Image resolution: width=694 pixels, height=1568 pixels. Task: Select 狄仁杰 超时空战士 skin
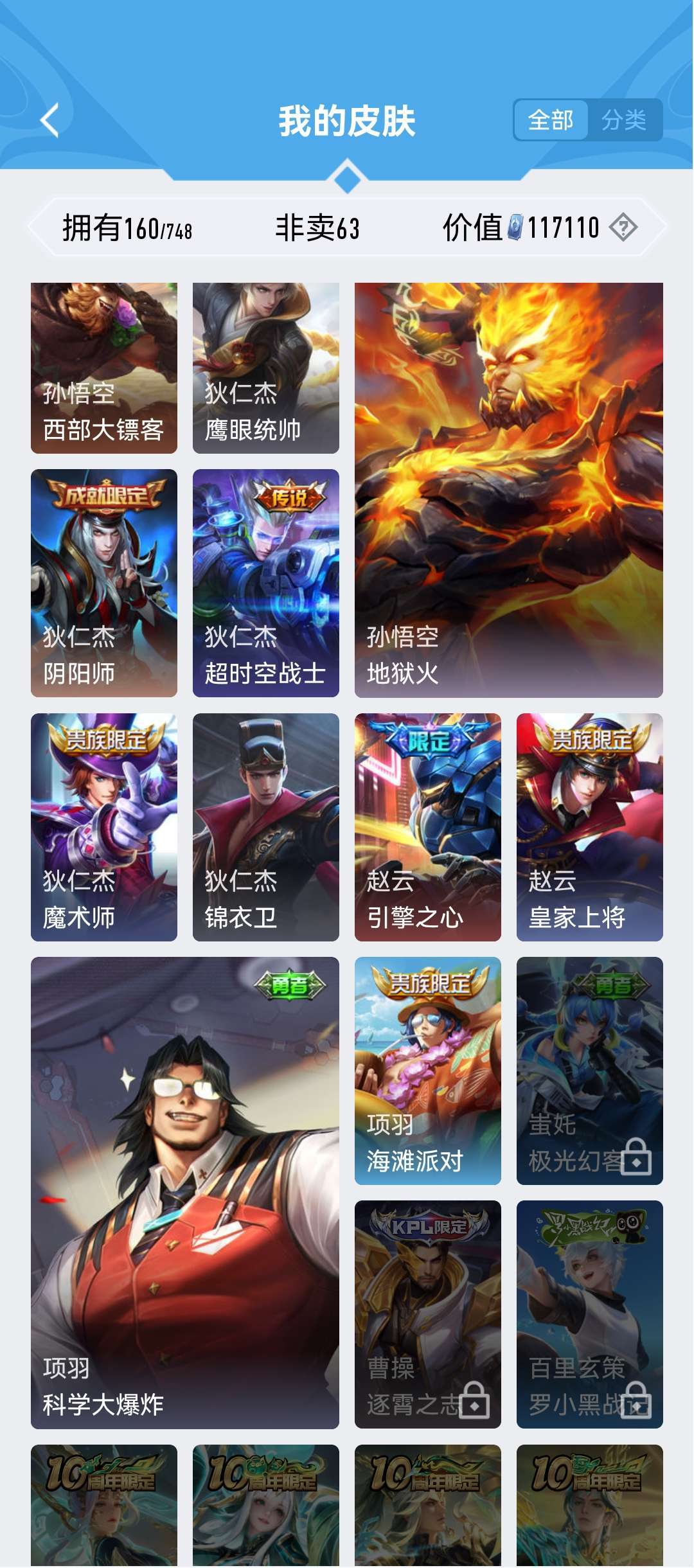click(266, 583)
